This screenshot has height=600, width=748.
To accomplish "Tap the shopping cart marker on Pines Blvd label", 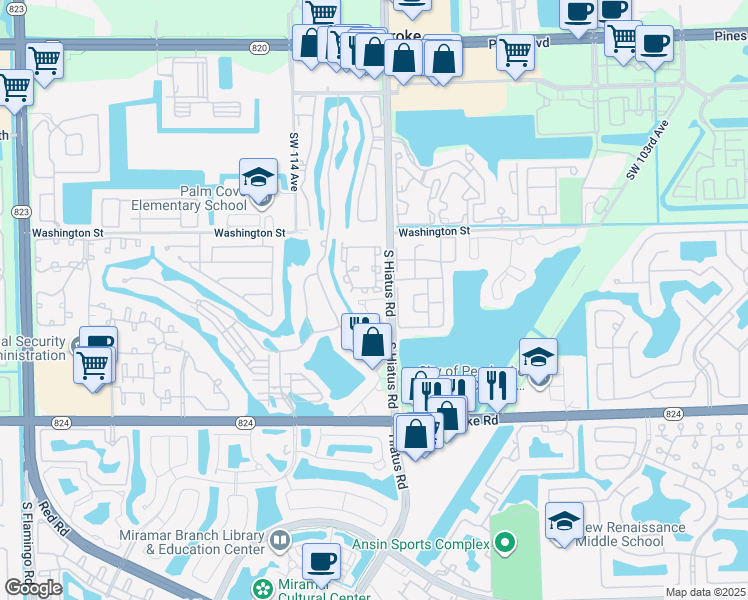I will (515, 53).
